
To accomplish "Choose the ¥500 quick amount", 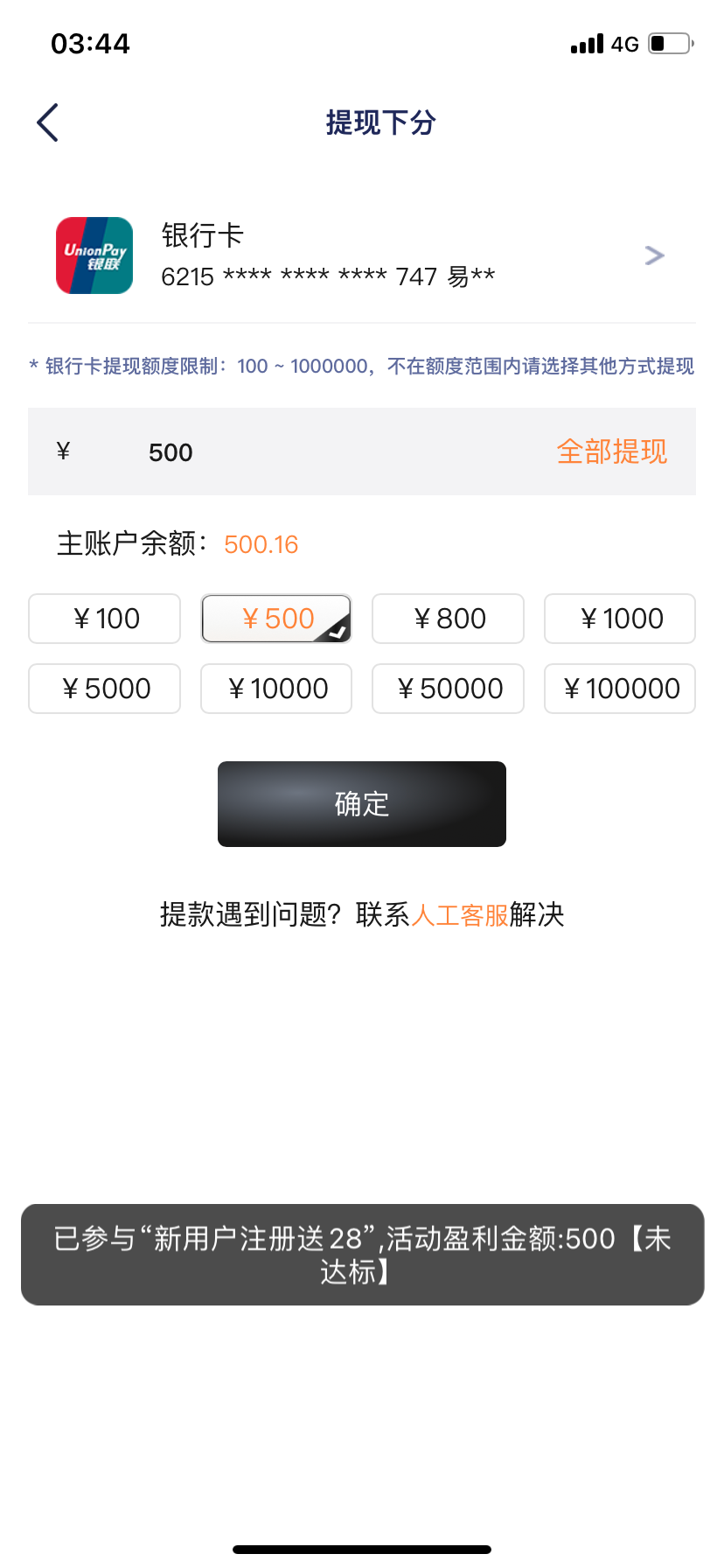I will (x=276, y=619).
